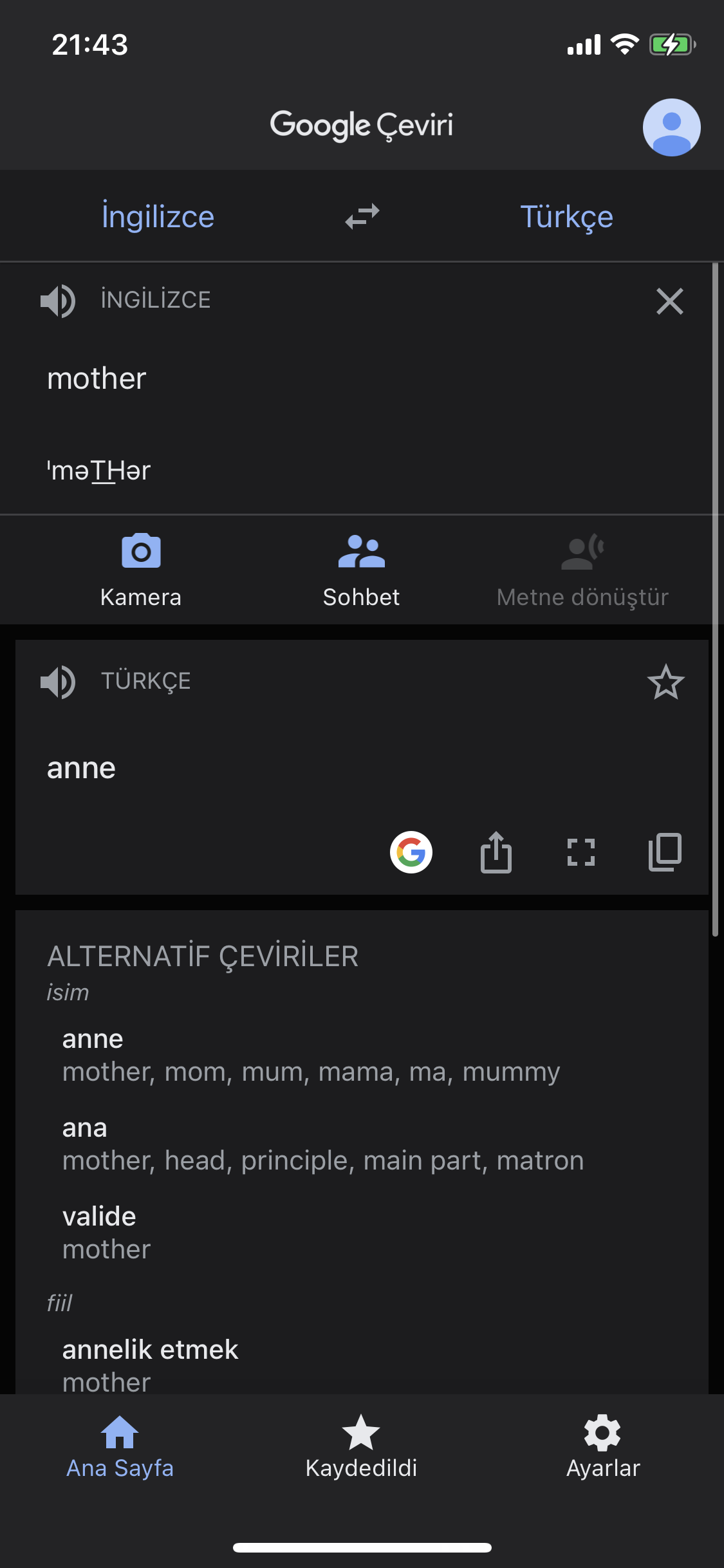Select İngilizce source language

(158, 216)
